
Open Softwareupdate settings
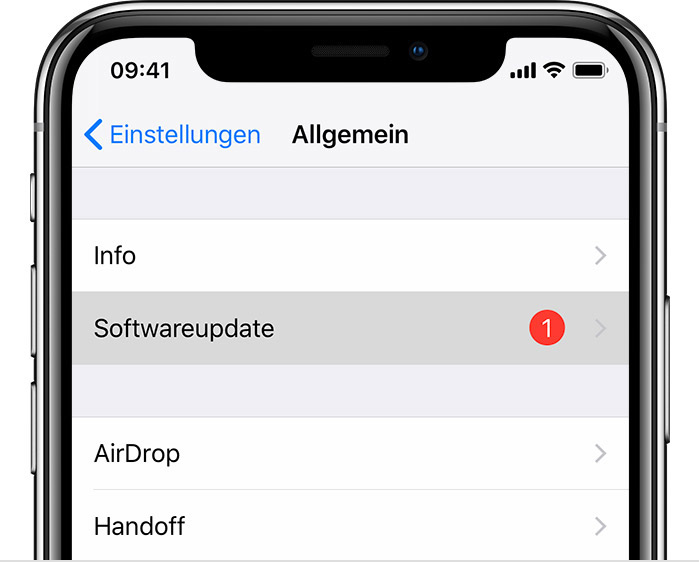[x=350, y=328]
